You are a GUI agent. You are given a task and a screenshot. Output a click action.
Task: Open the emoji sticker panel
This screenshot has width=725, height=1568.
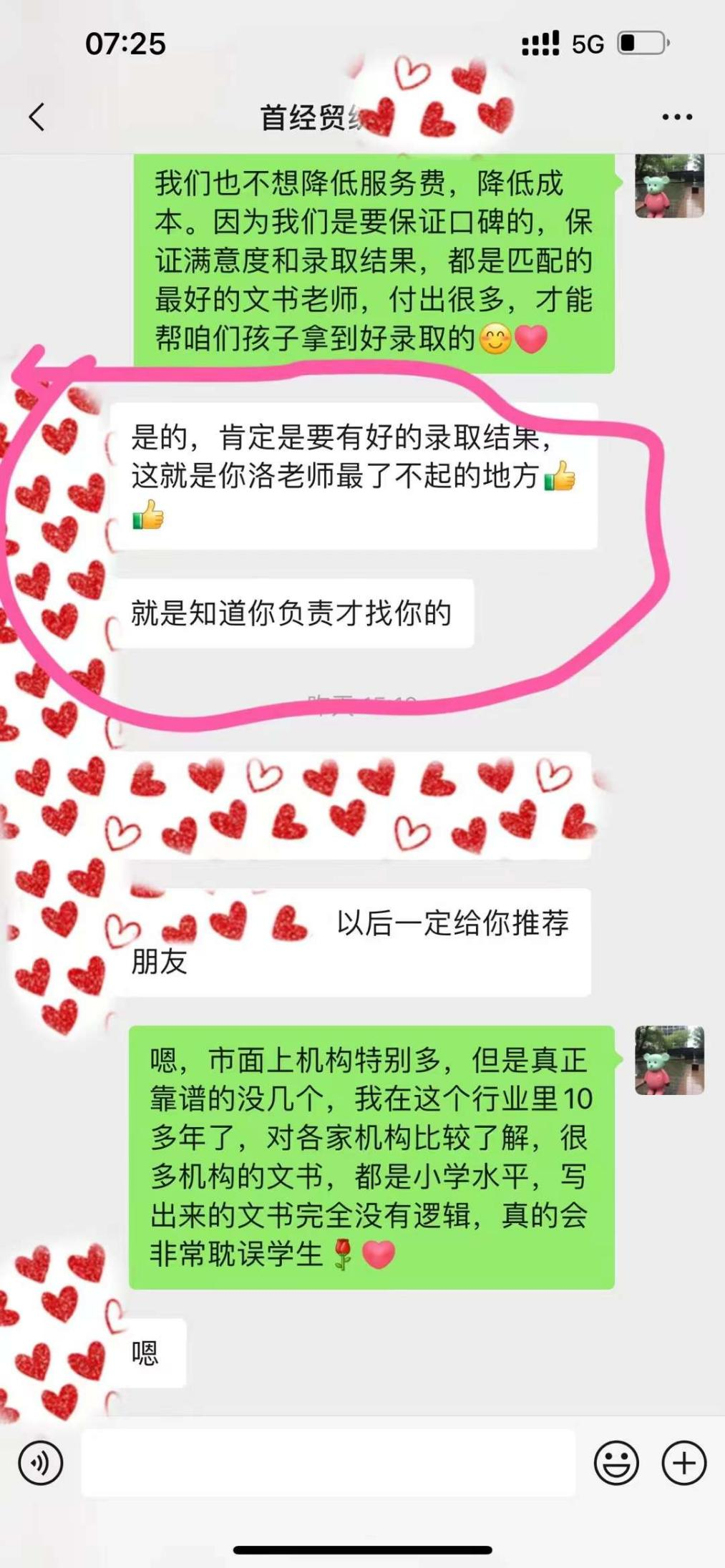[615, 1464]
